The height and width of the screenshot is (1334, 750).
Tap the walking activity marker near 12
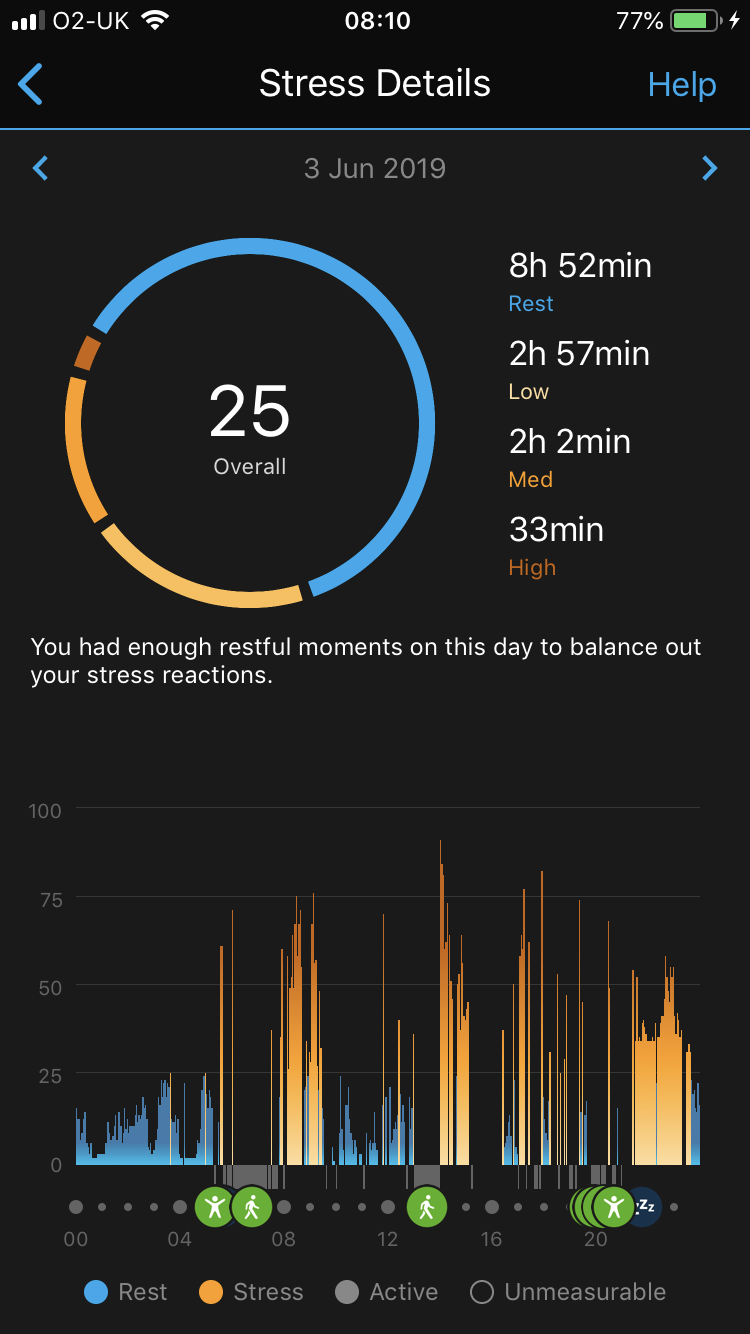[x=427, y=1207]
